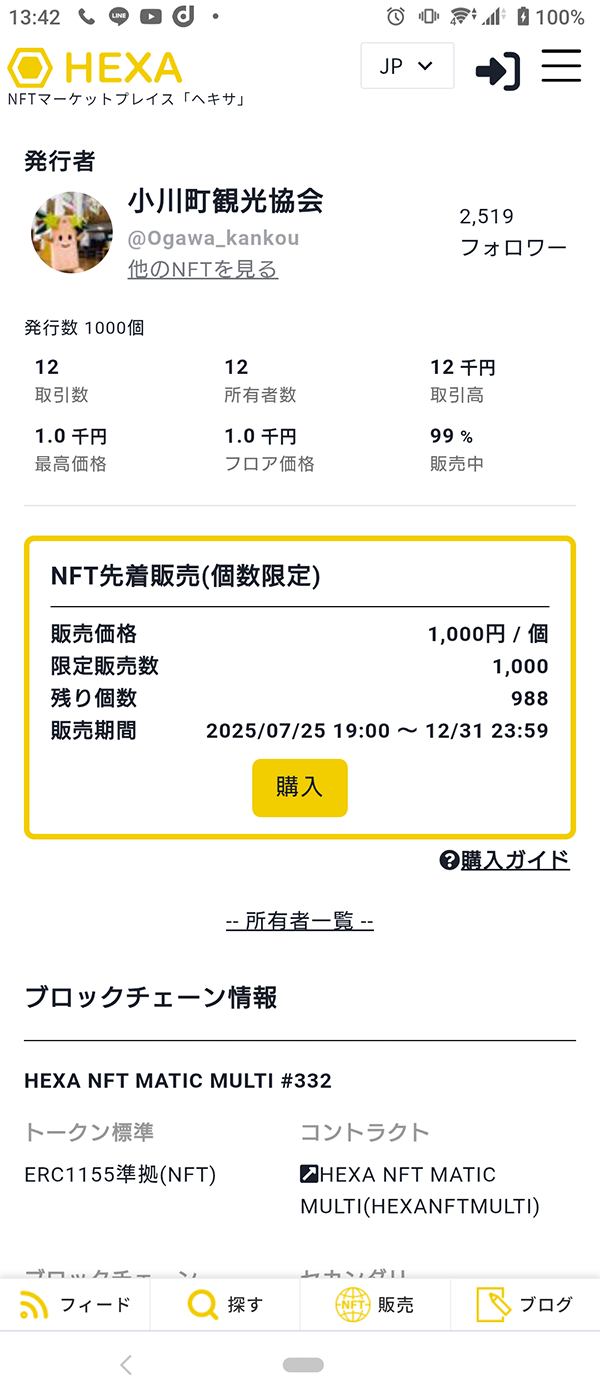The height and width of the screenshot is (1400, 600).
Task: Open the hamburger menu
Action: tap(561, 66)
